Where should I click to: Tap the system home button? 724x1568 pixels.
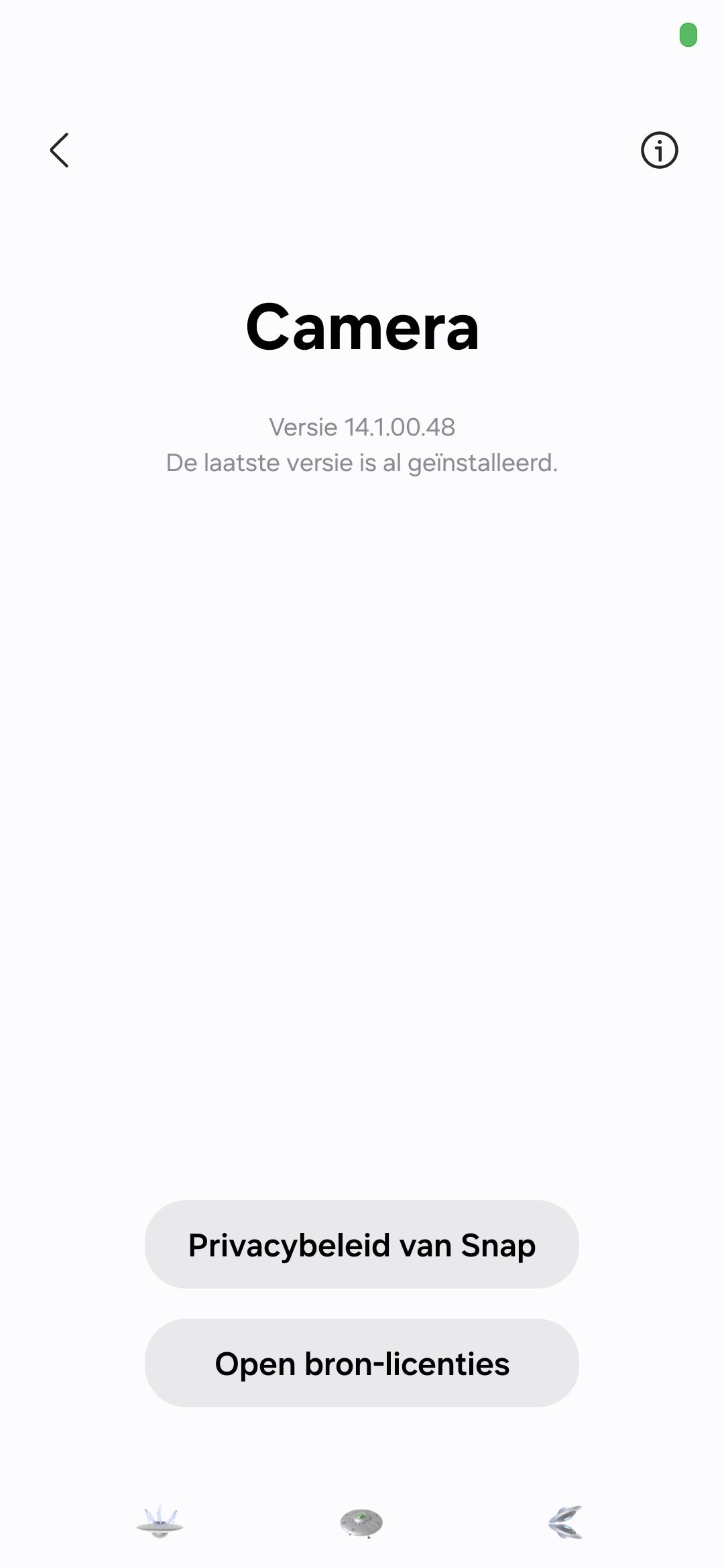point(361,1522)
